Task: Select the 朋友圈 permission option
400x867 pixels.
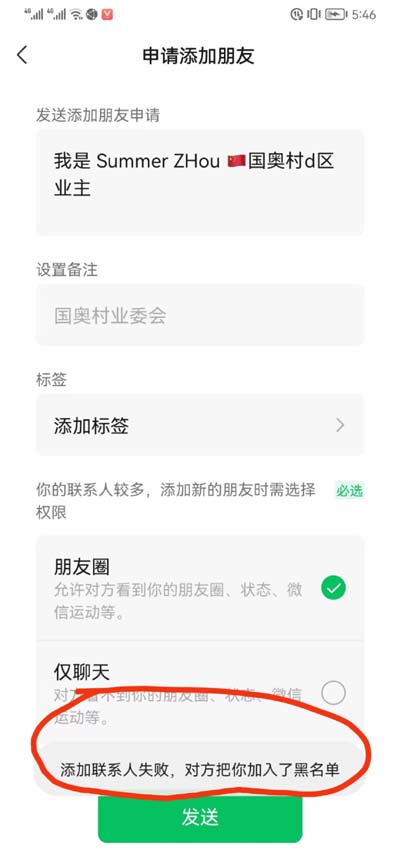Action: click(x=200, y=588)
